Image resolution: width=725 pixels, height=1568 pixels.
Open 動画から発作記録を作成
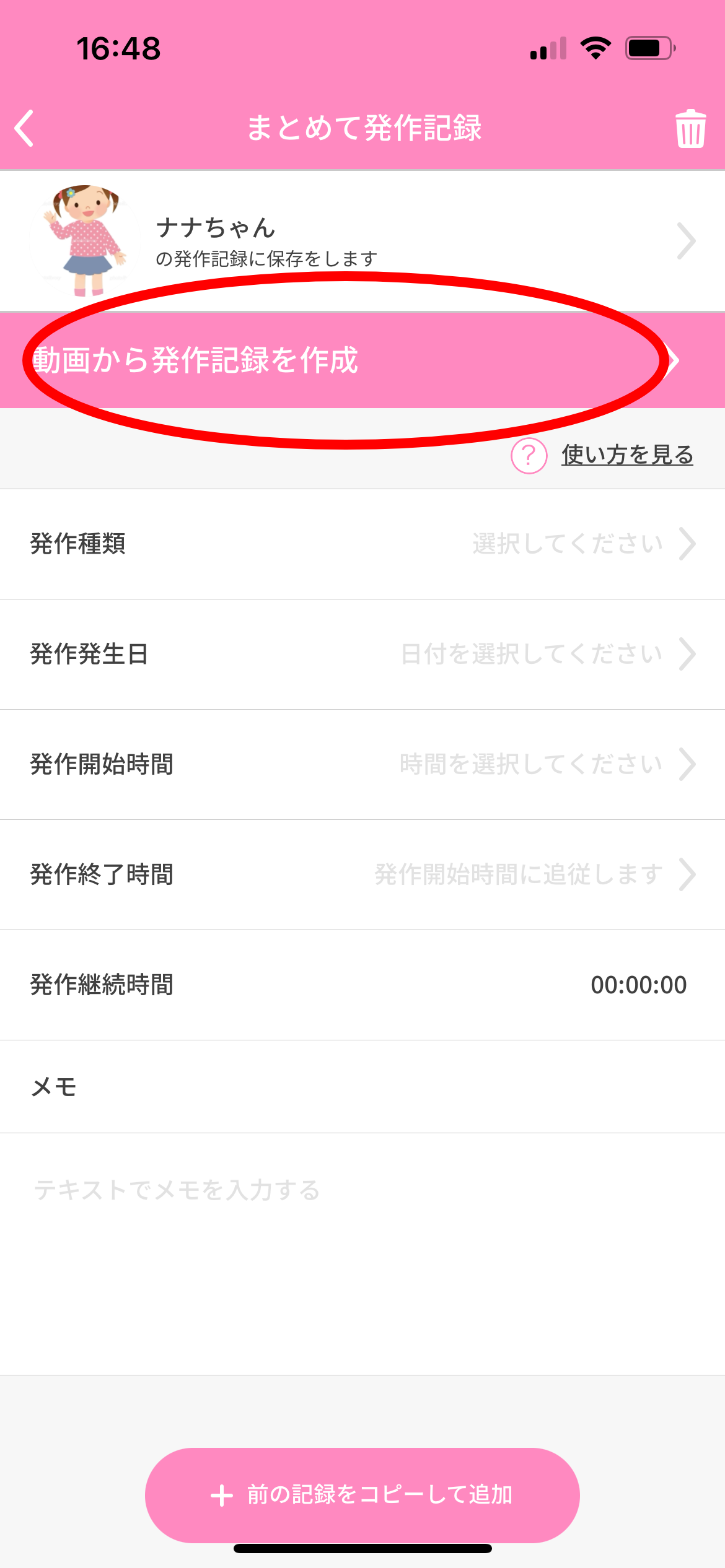[362, 360]
